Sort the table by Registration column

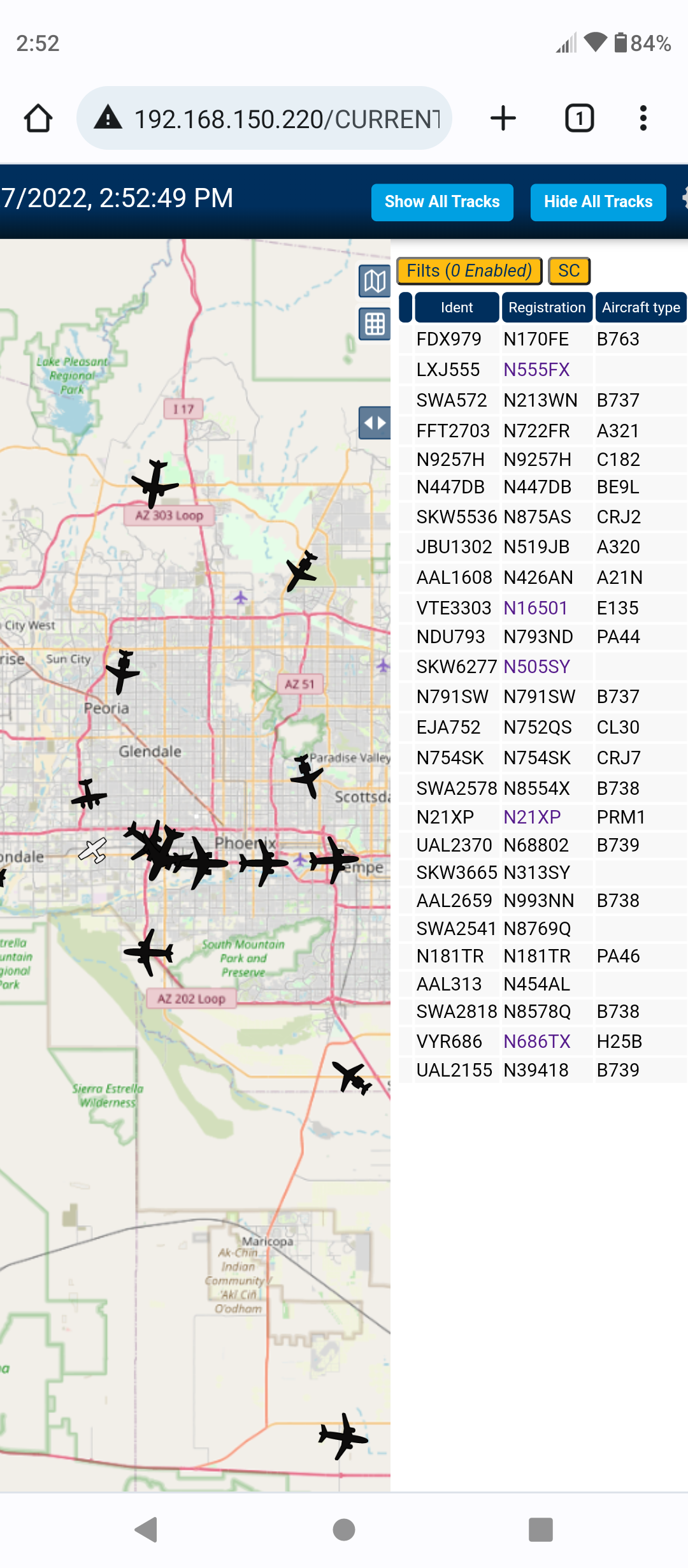tap(547, 307)
